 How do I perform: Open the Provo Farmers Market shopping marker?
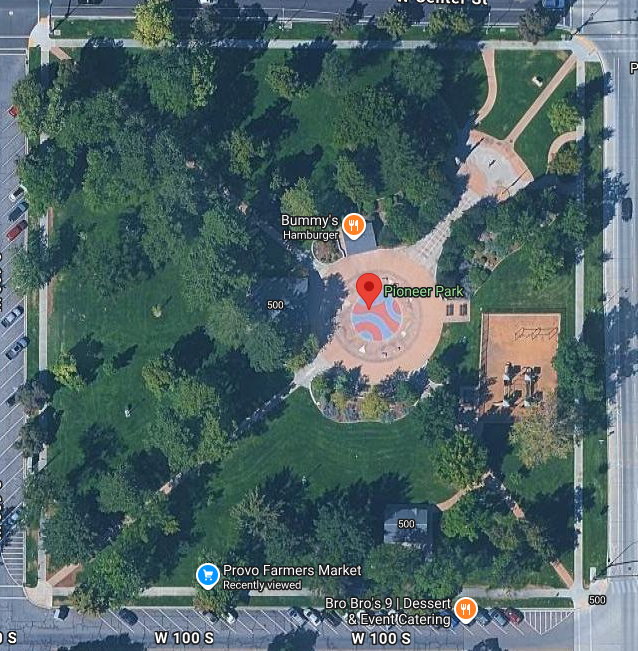pyautogui.click(x=207, y=575)
